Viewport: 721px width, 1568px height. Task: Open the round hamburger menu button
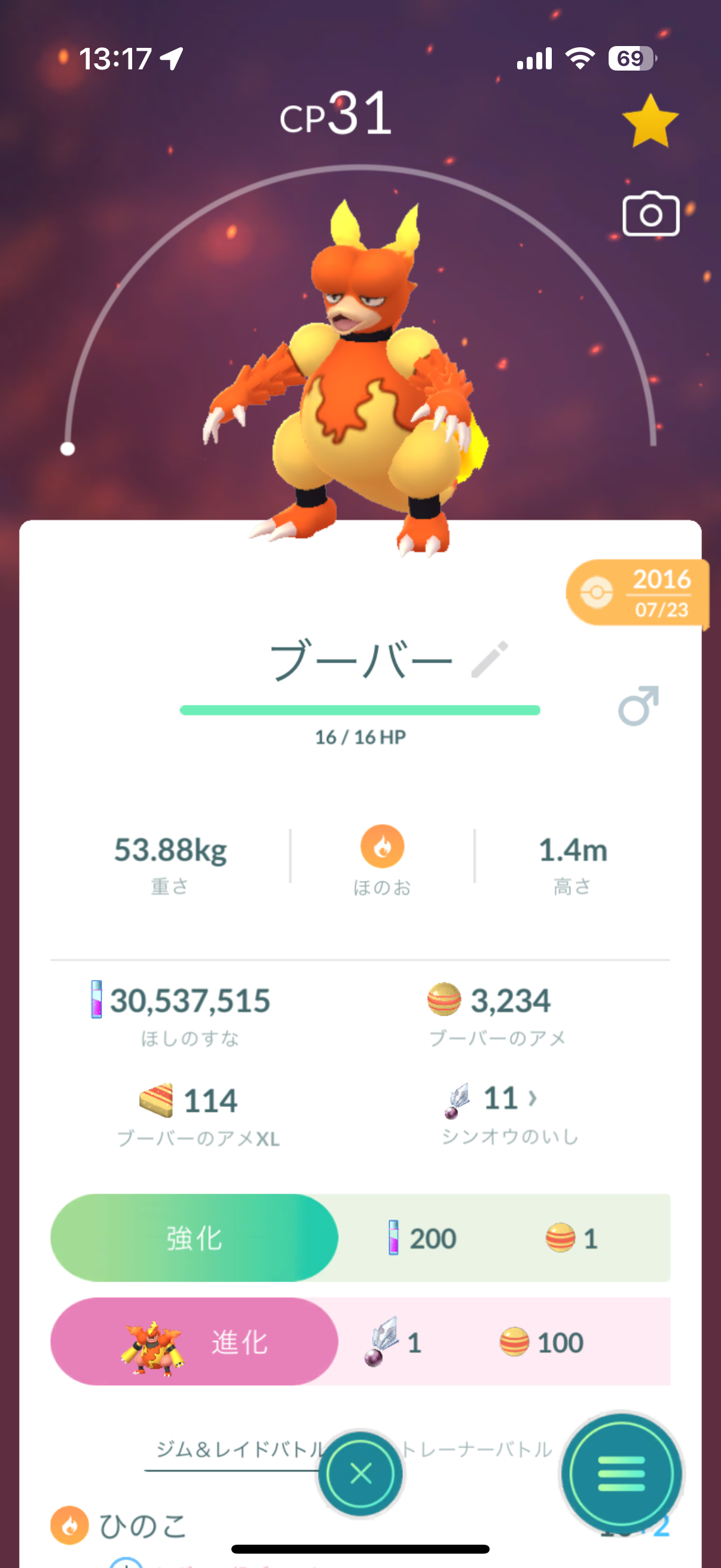tap(621, 1474)
